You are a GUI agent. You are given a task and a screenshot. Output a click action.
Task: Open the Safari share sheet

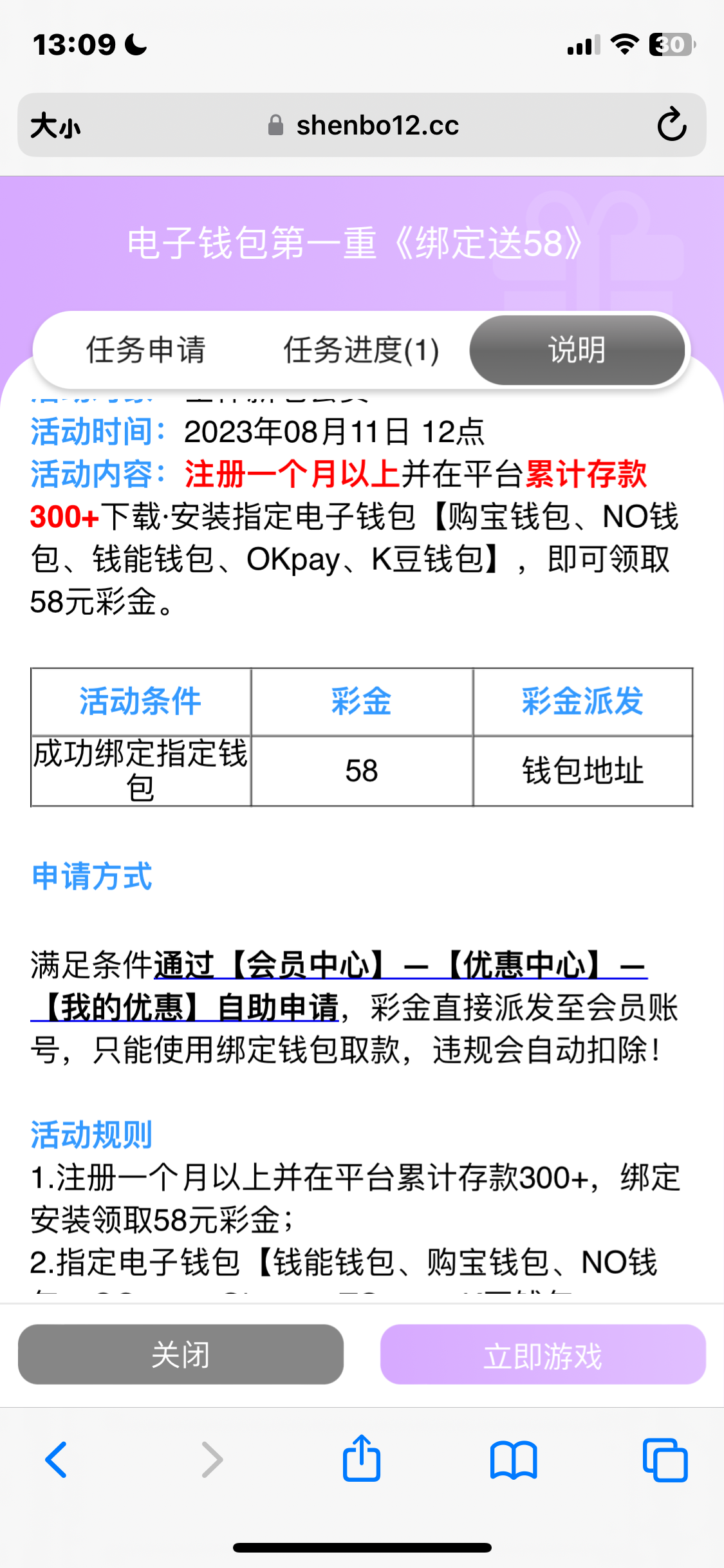pyautogui.click(x=362, y=1459)
